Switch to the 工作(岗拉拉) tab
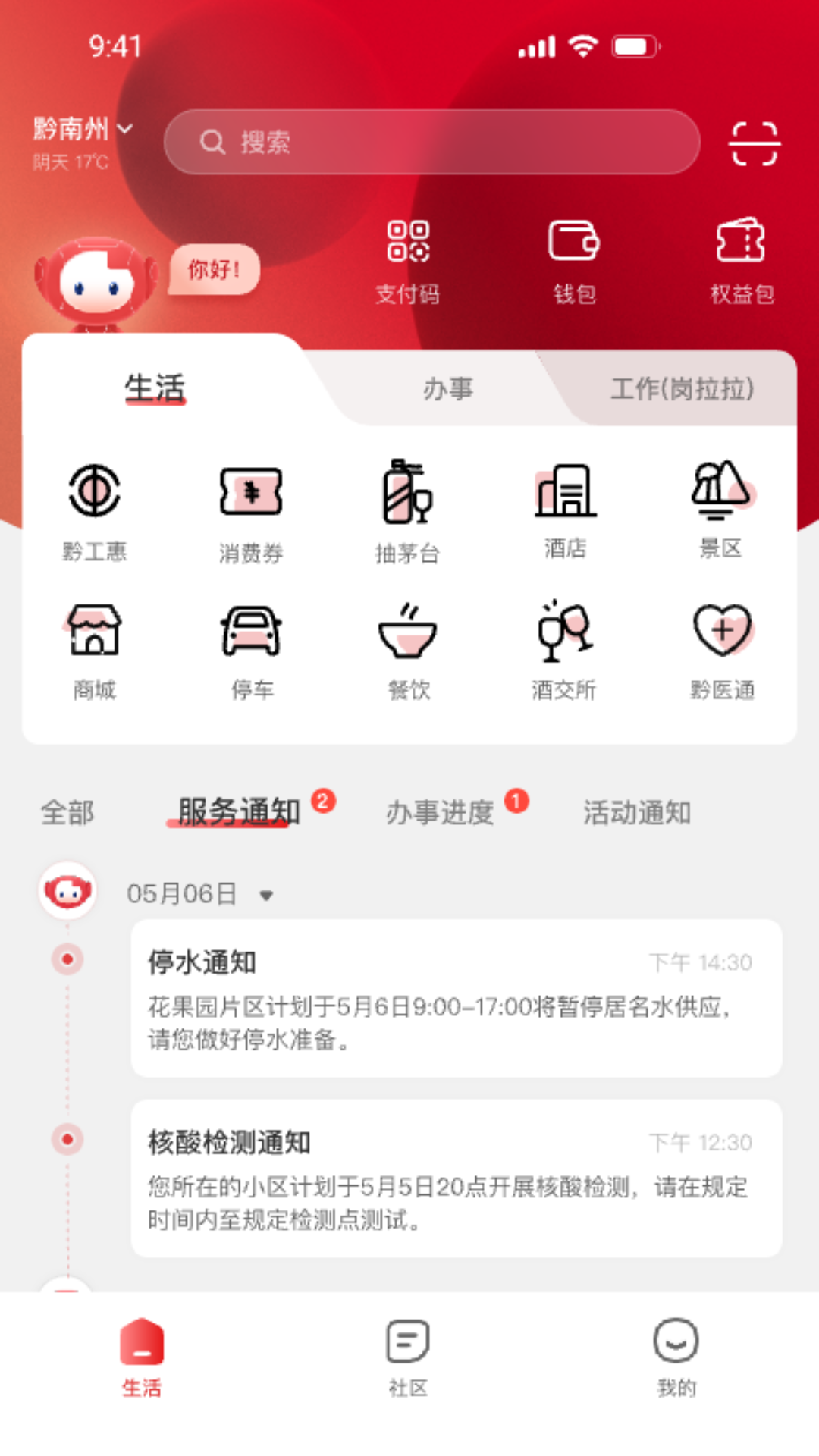The height and width of the screenshot is (1456, 819). click(681, 389)
